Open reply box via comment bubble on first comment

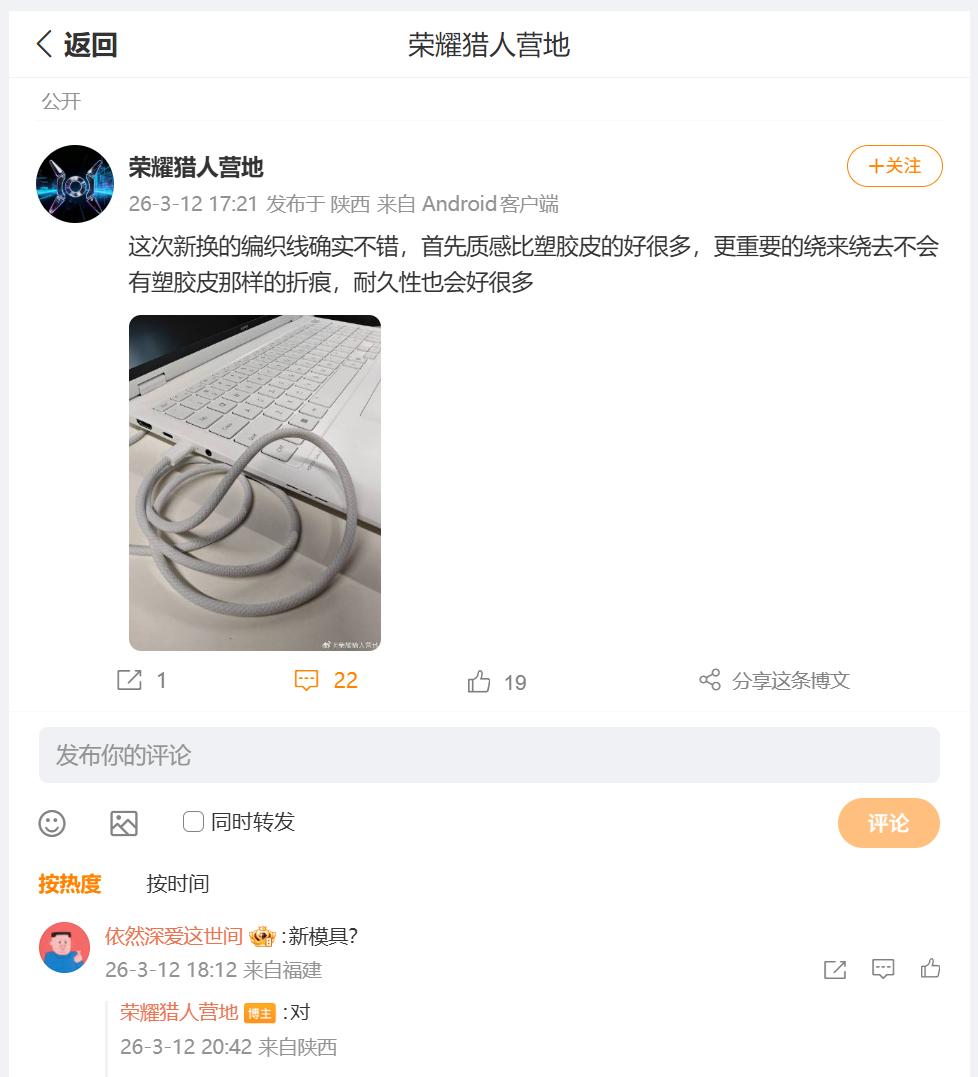[882, 970]
